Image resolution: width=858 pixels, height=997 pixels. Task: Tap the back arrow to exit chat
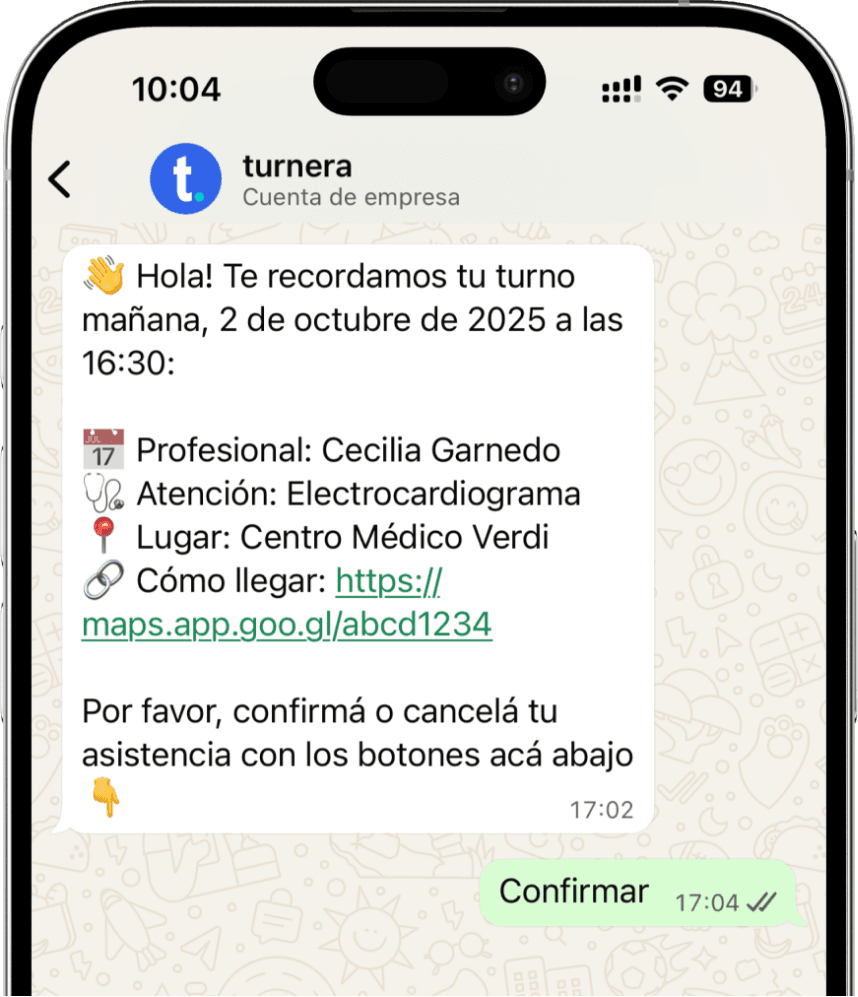(60, 179)
